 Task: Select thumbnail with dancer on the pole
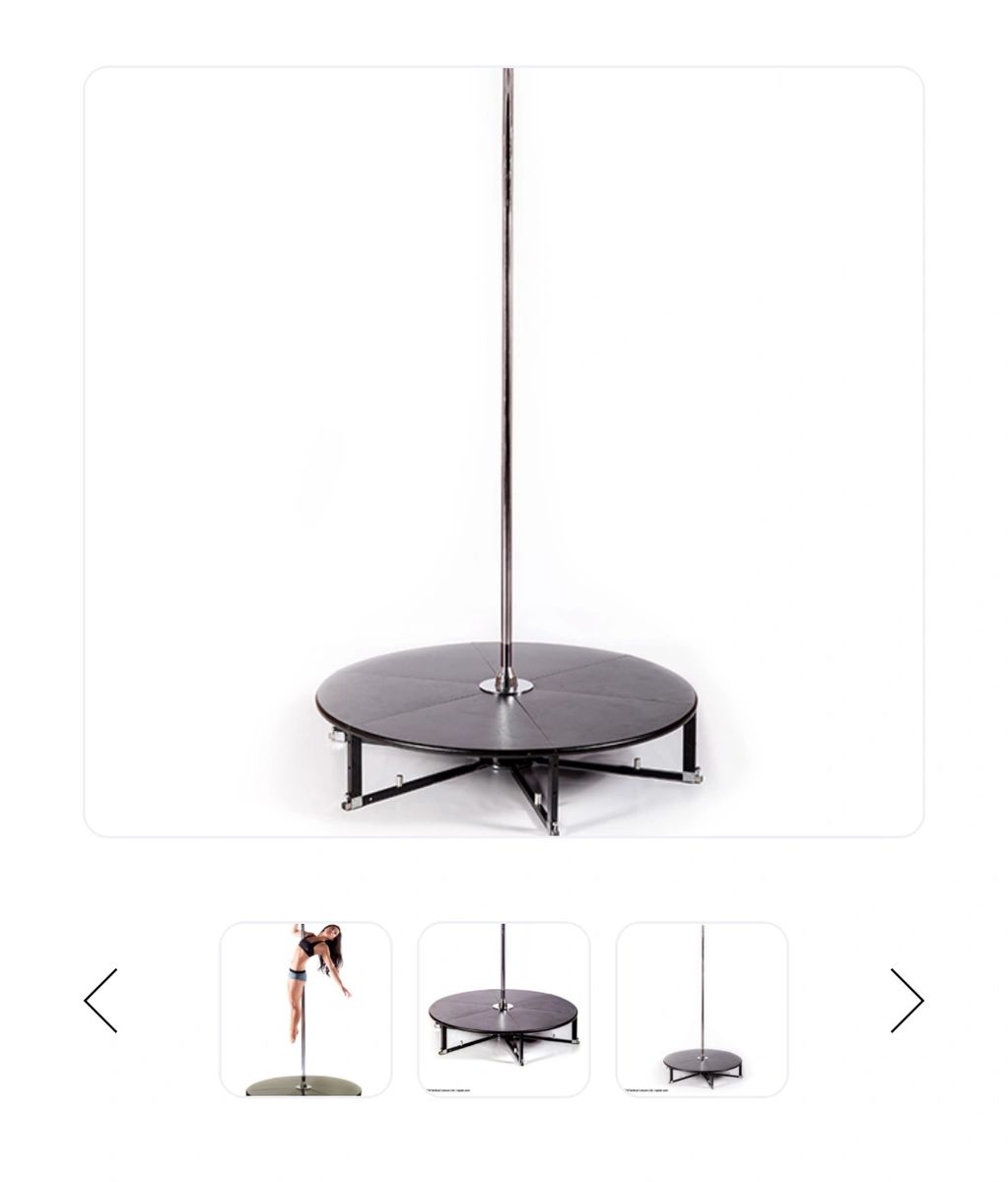[x=305, y=1010]
